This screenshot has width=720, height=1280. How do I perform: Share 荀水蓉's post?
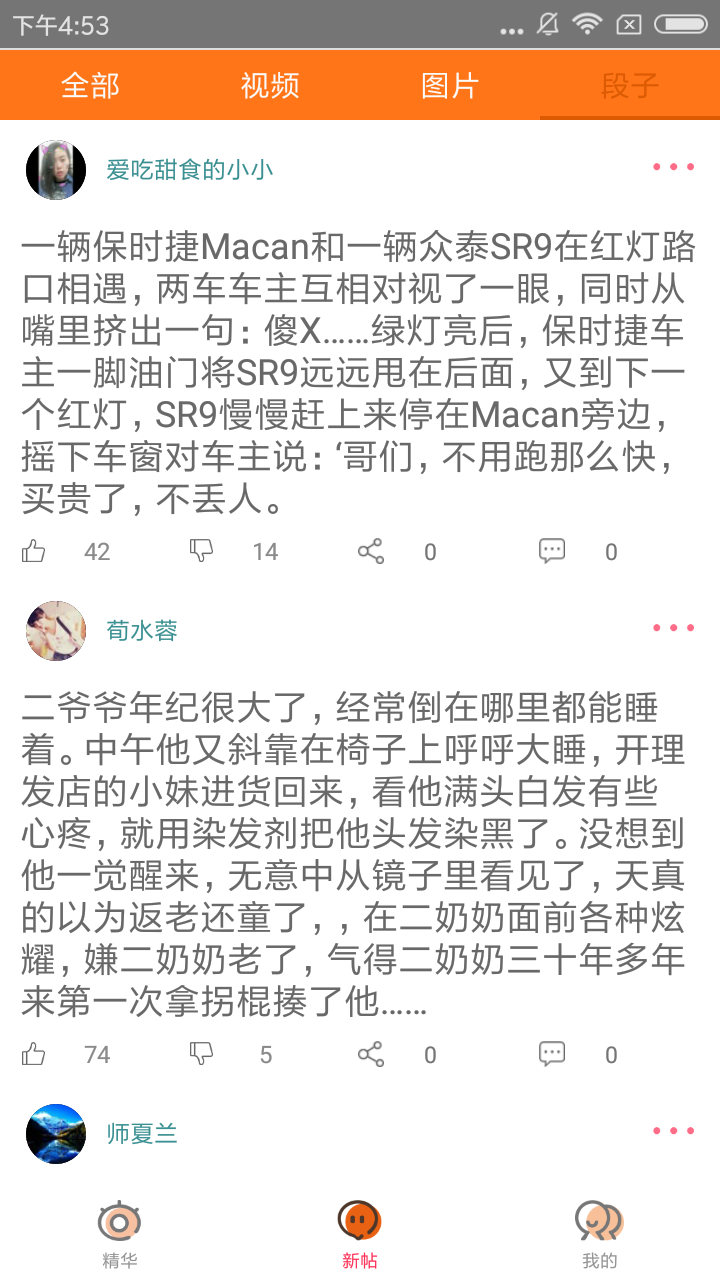[x=371, y=1054]
